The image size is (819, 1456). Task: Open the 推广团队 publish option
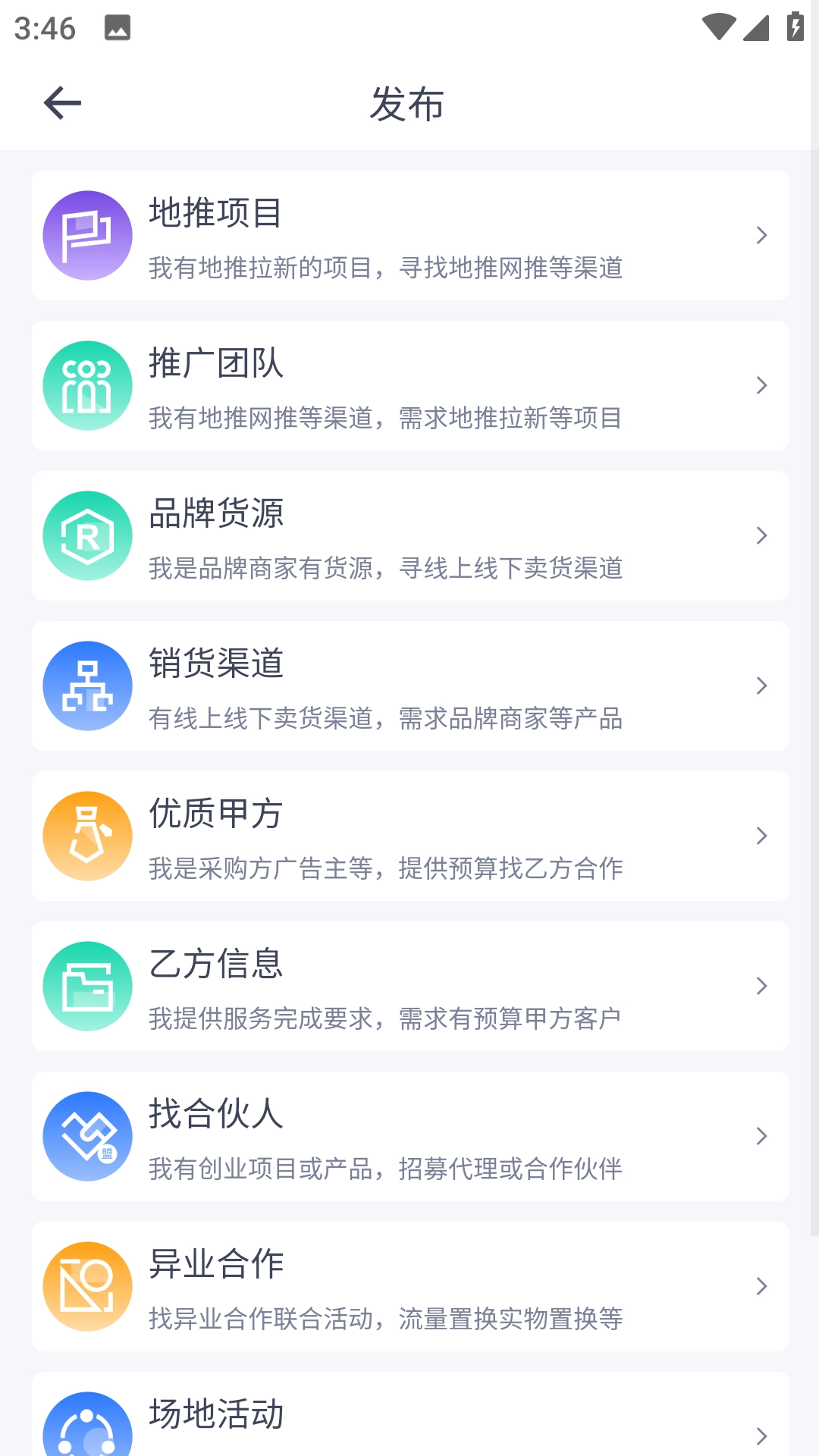pos(409,384)
